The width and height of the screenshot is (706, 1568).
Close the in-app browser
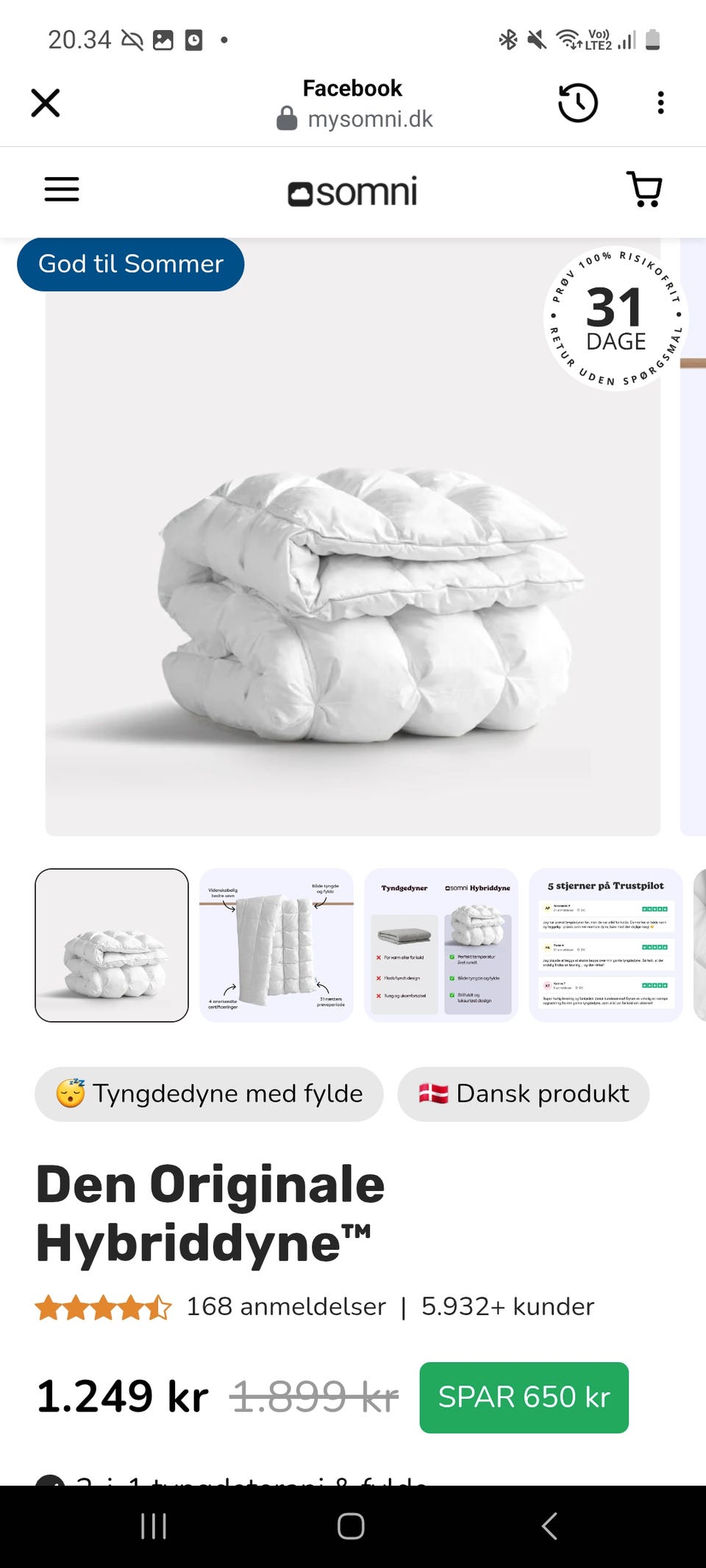(x=46, y=103)
